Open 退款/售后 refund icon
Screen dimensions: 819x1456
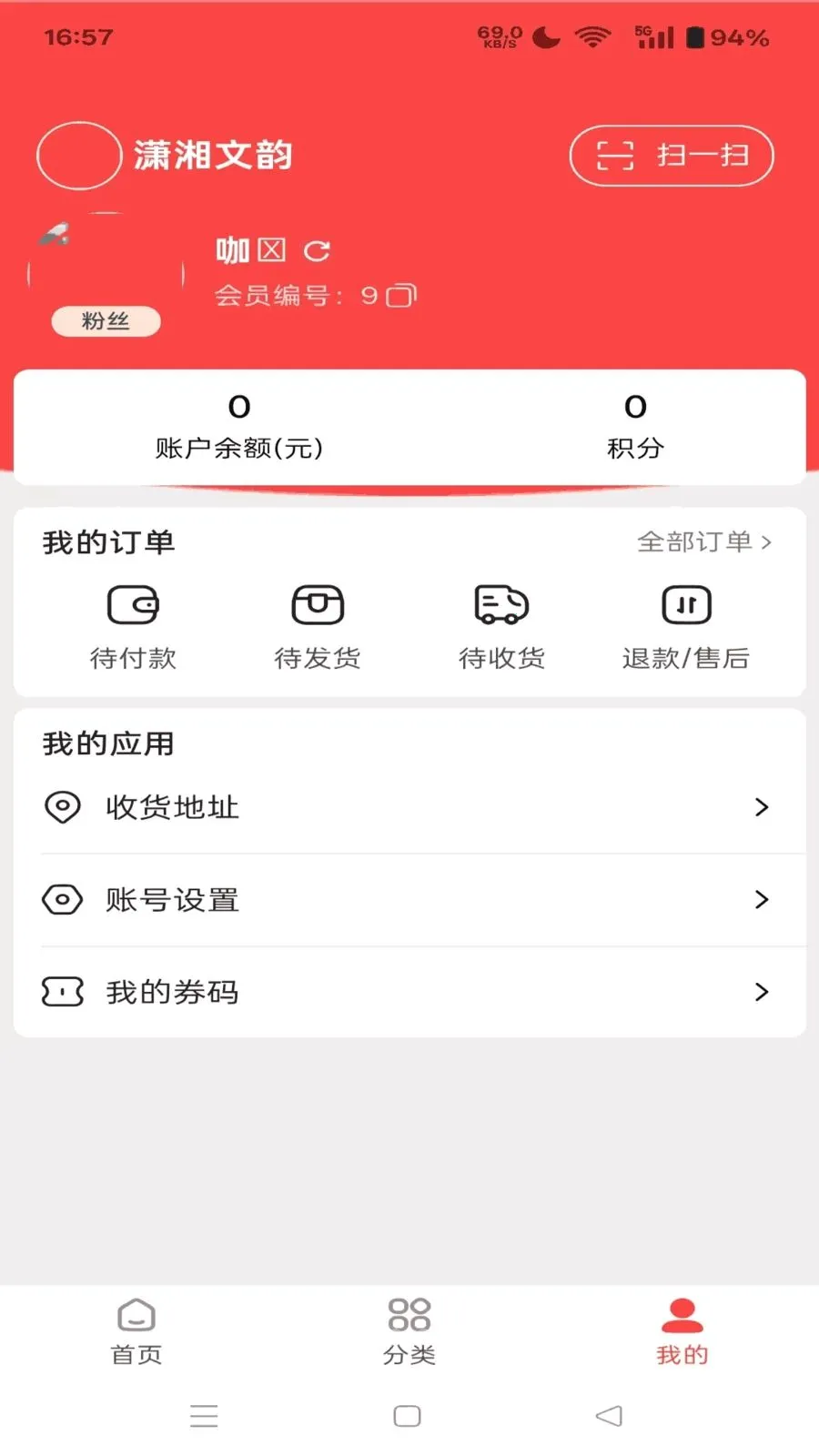pyautogui.click(x=686, y=603)
